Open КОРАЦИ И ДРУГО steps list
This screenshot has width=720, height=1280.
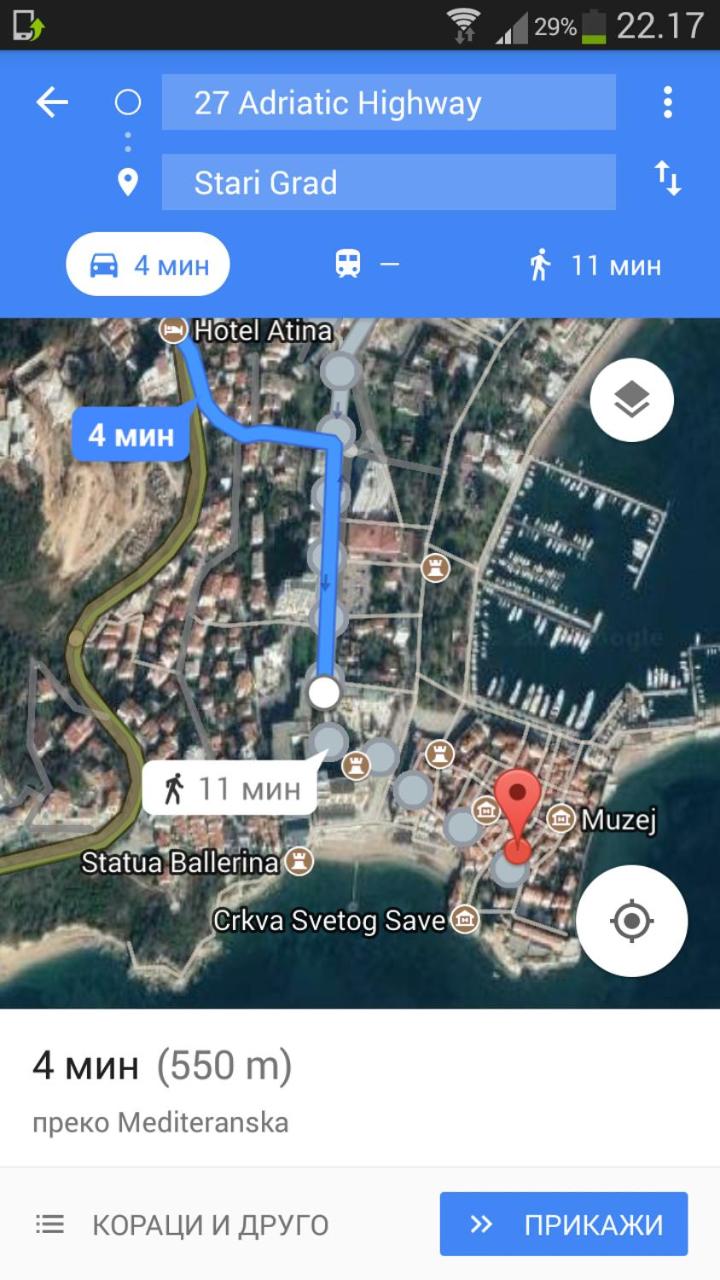click(x=182, y=1224)
